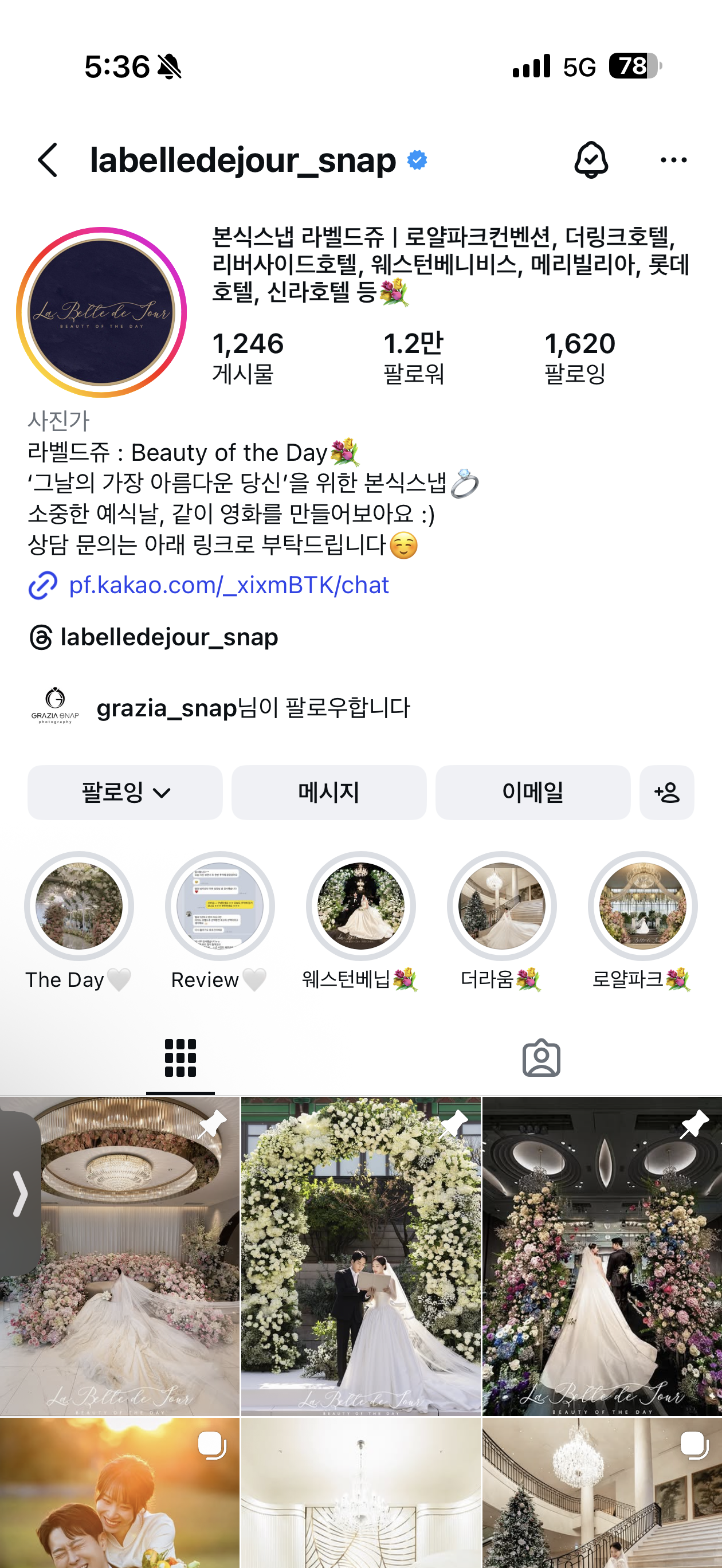Open the 더라움 story highlight
The width and height of the screenshot is (722, 1568).
coord(501,905)
